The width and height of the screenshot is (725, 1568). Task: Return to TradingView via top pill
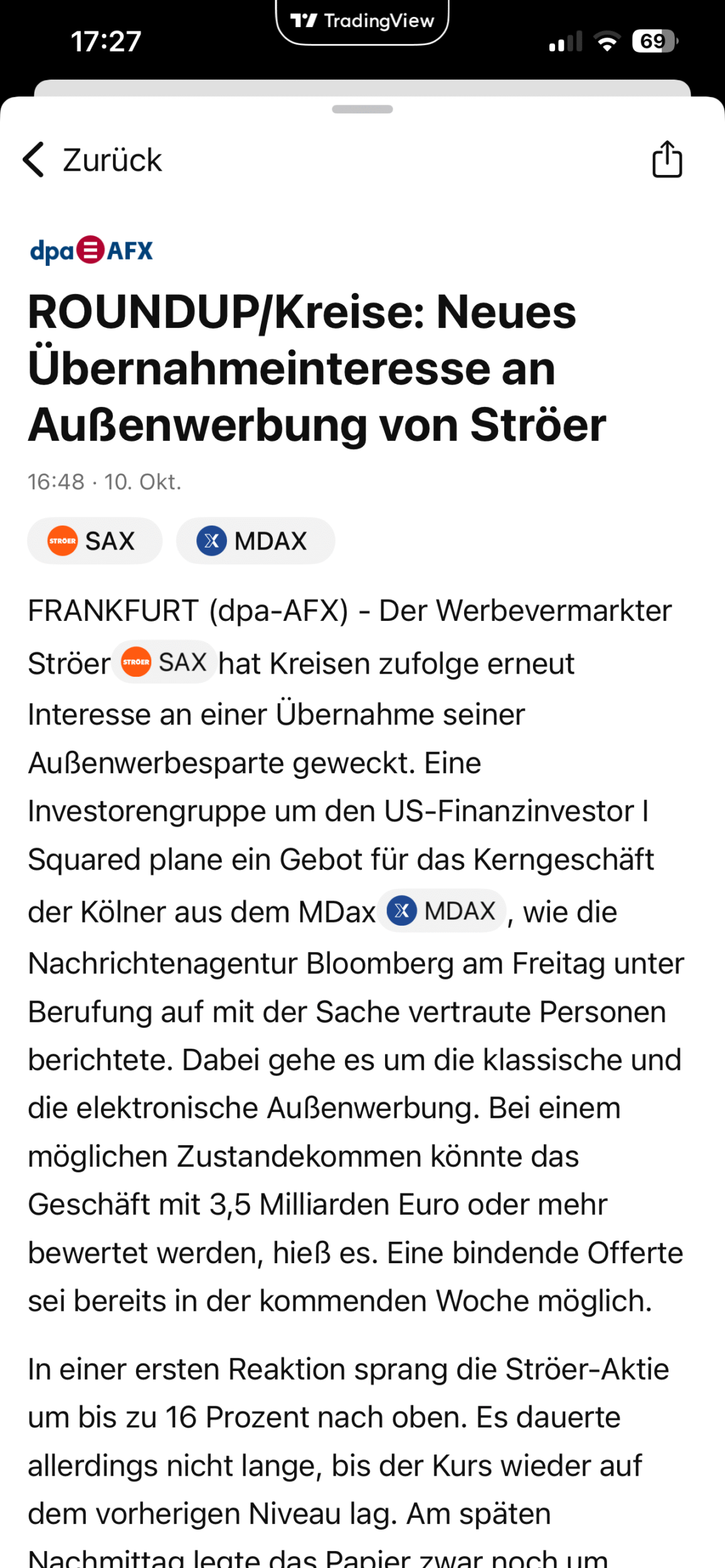pyautogui.click(x=362, y=22)
